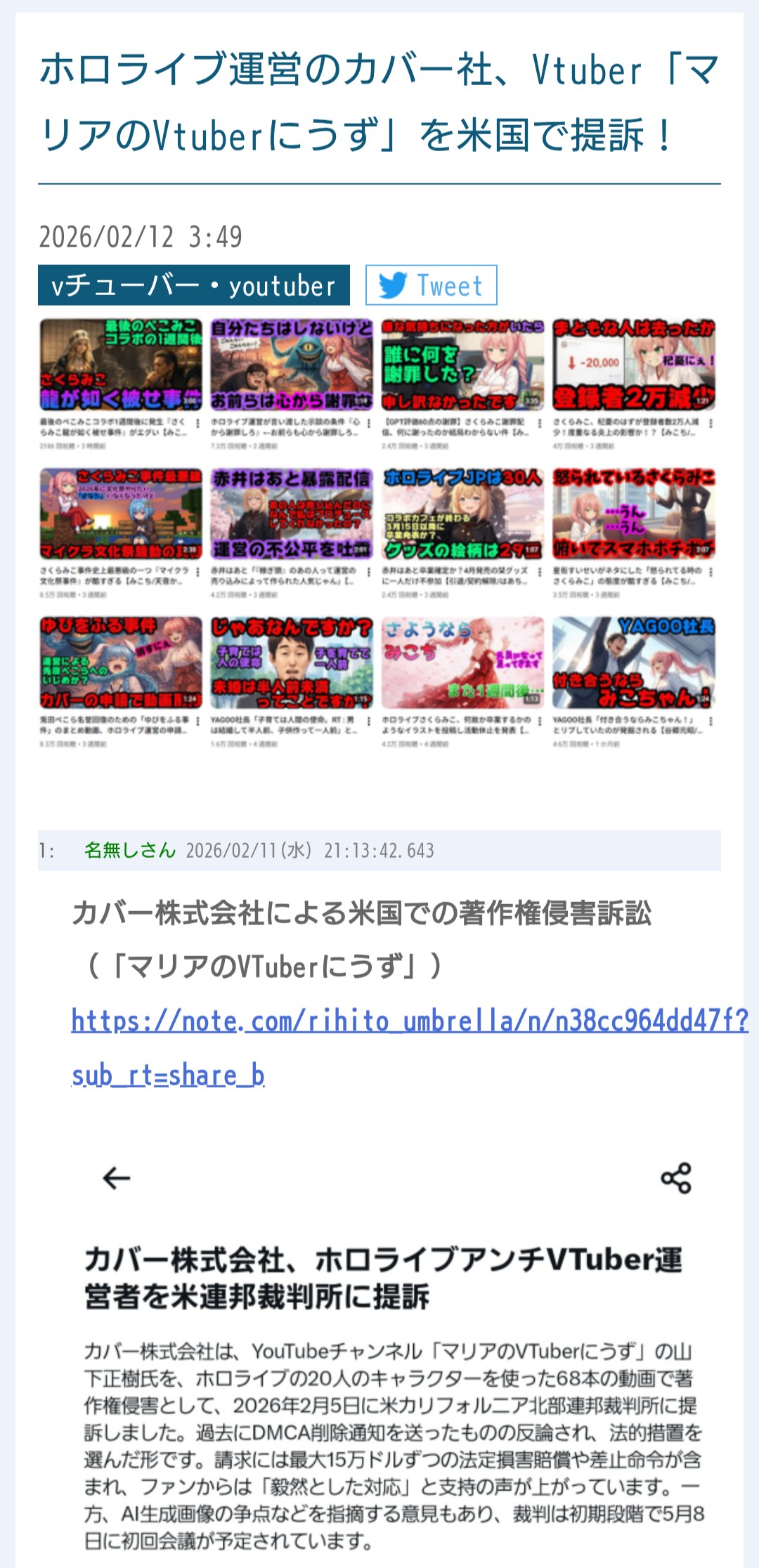Open the vチューバー・youtuber category tag
Image resolution: width=759 pixels, height=1568 pixels.
193,285
